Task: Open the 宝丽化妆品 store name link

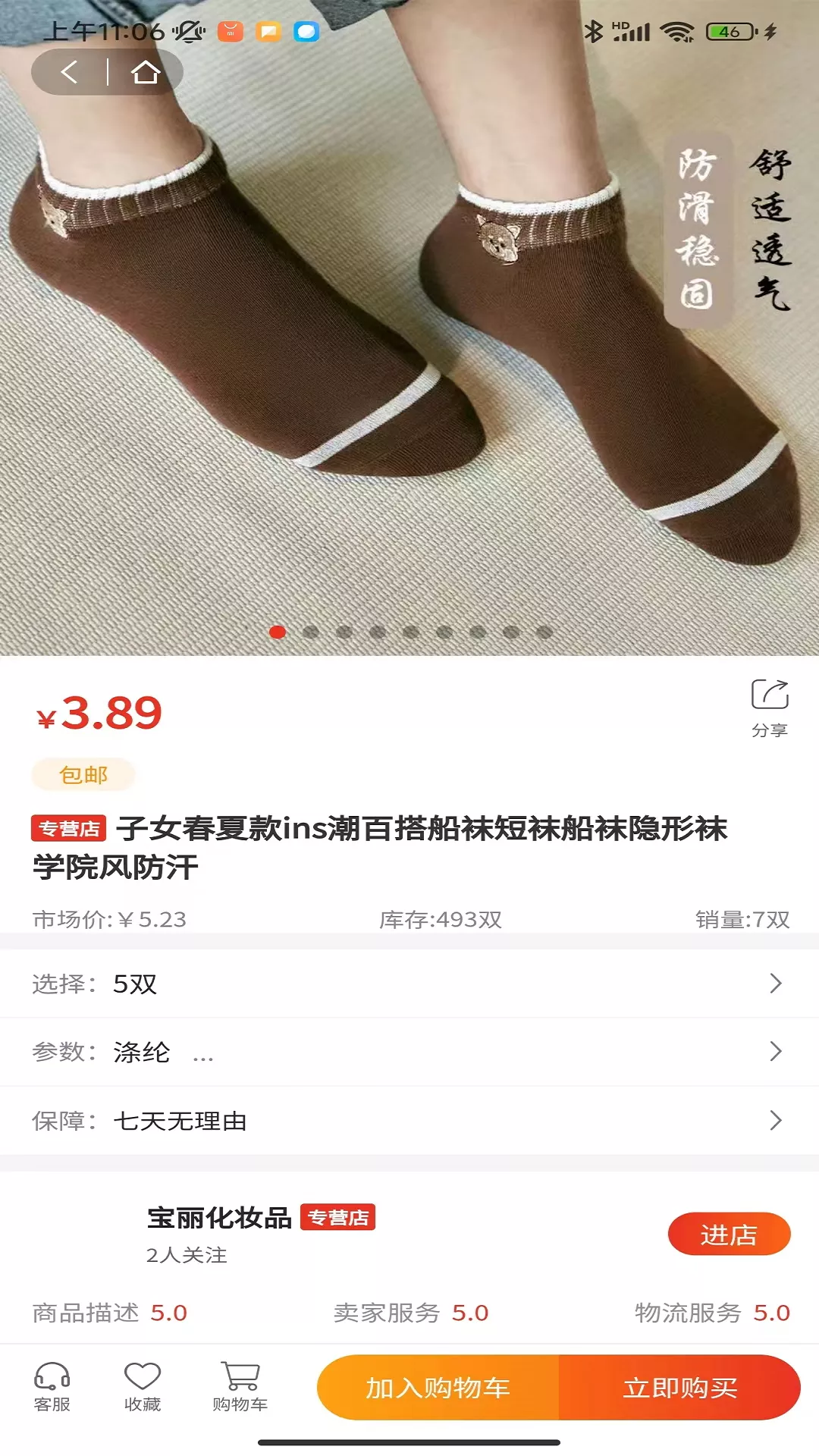Action: (218, 1215)
